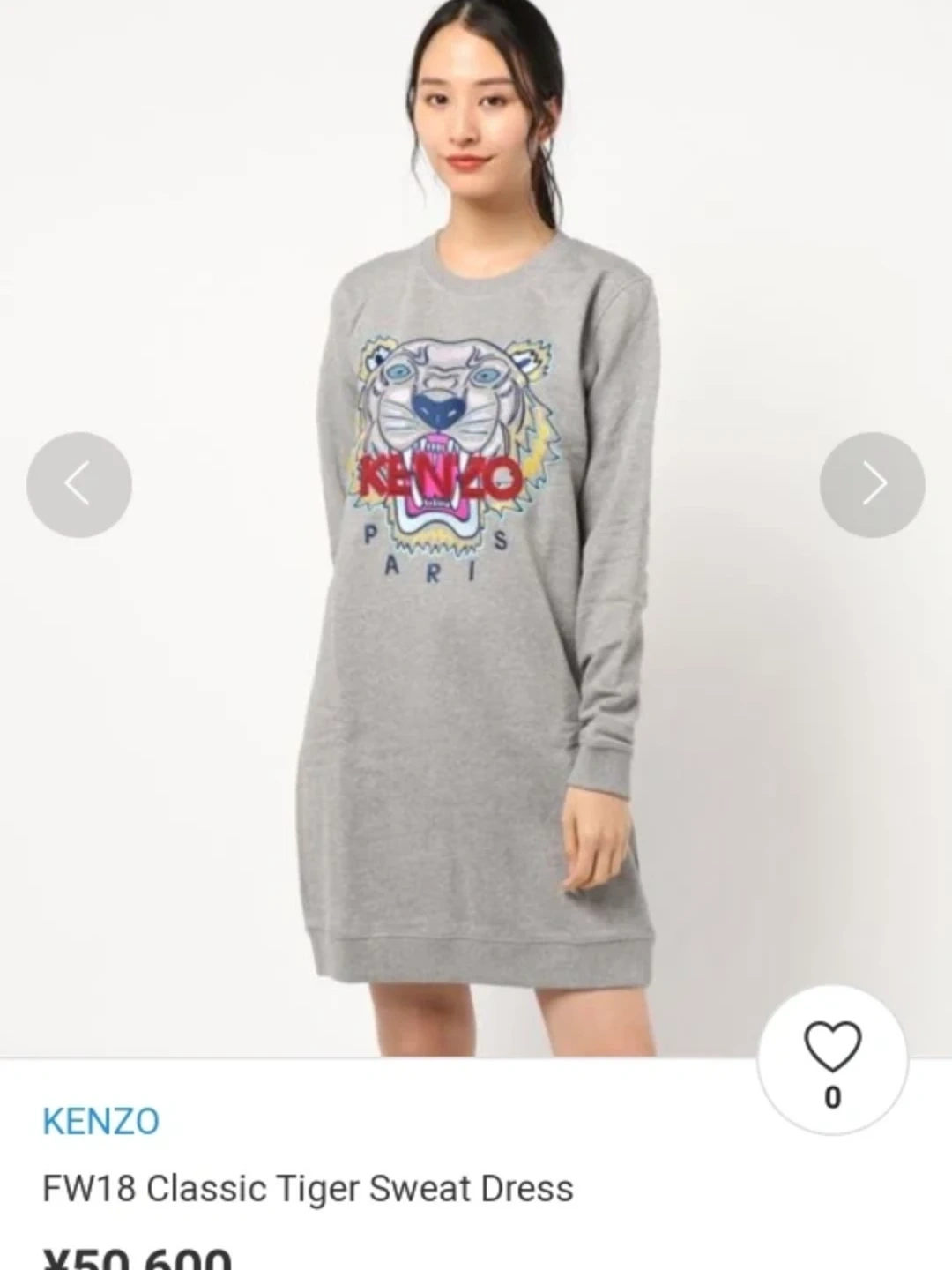Show the previous product image
This screenshot has width=952, height=1270.
(79, 485)
